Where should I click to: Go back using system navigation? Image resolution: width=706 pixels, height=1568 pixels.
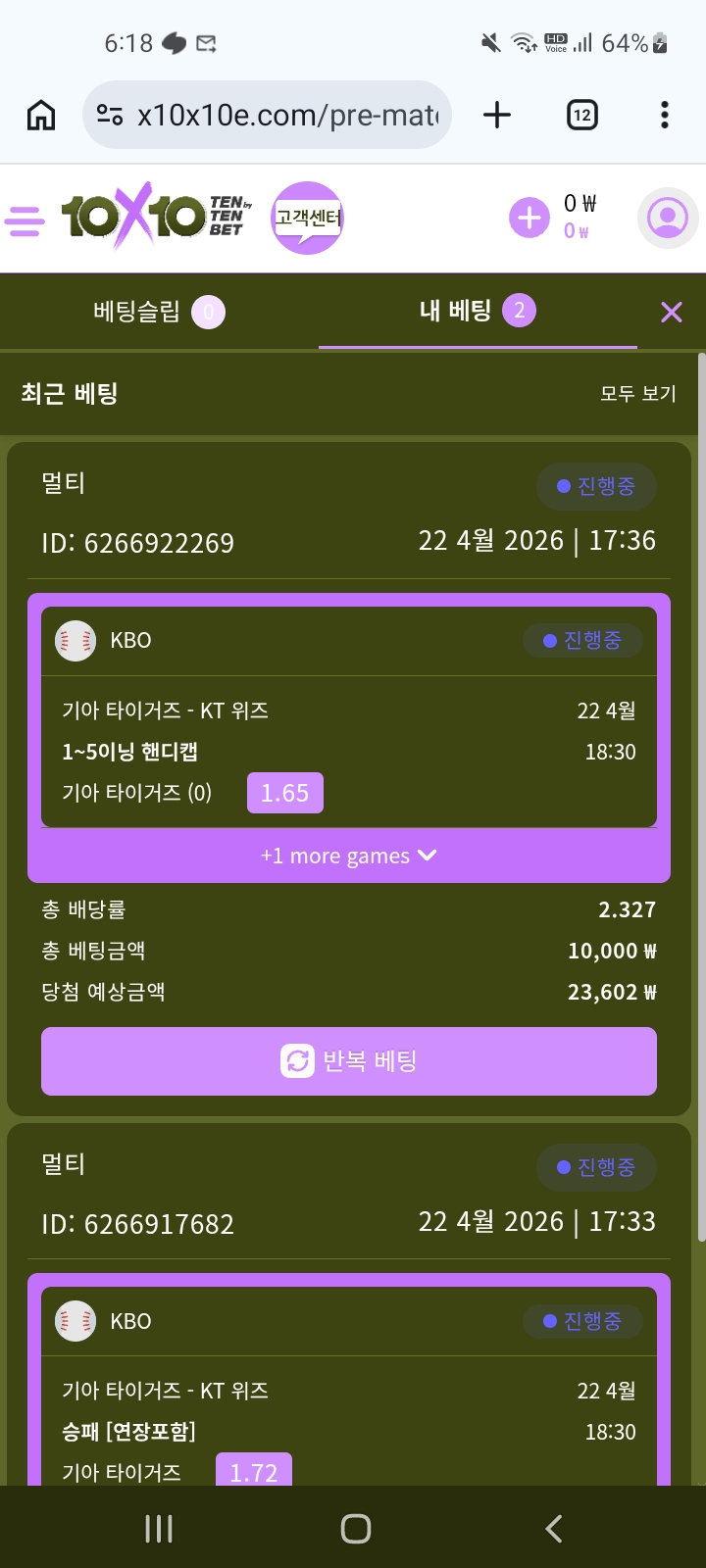554,1529
